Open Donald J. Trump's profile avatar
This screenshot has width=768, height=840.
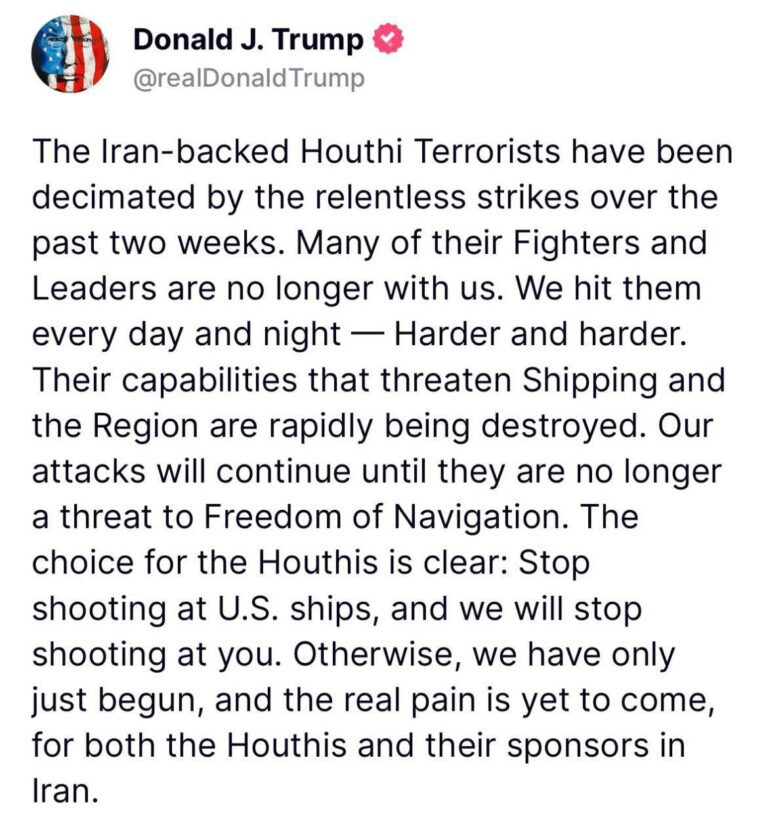(70, 55)
